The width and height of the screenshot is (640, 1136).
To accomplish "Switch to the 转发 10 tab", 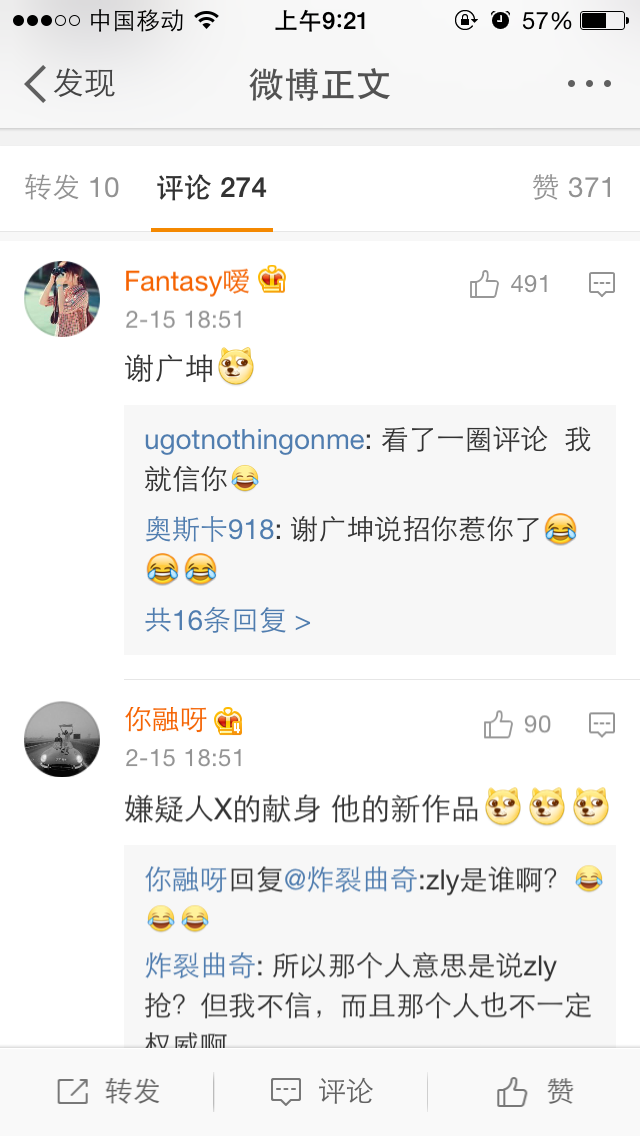I will (72, 187).
